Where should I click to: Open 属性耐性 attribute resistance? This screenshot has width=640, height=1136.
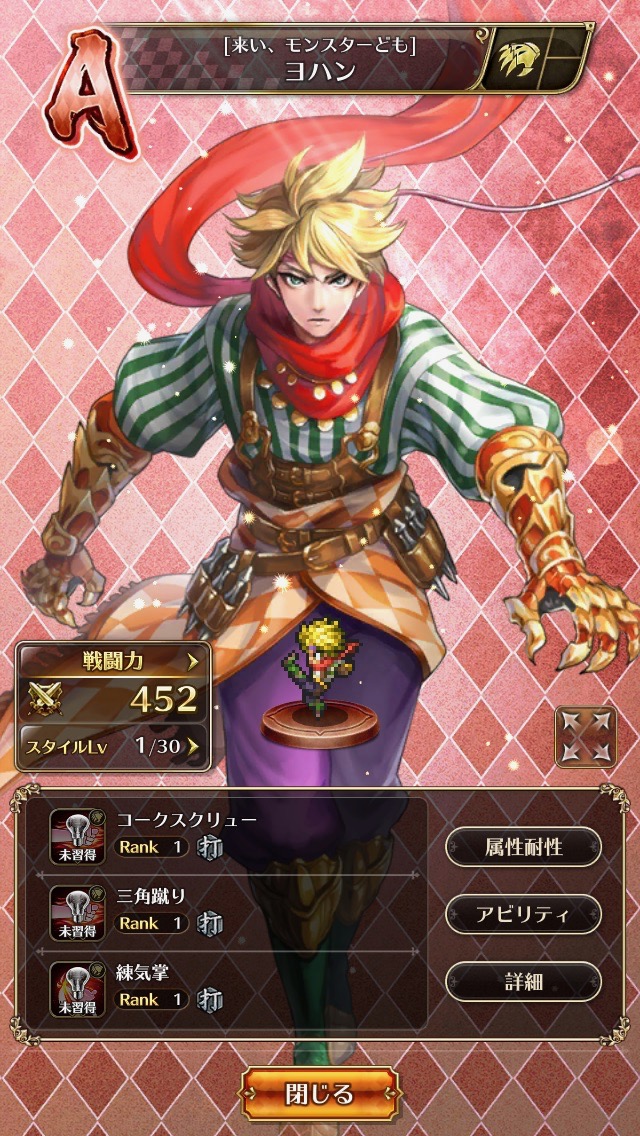(x=523, y=847)
